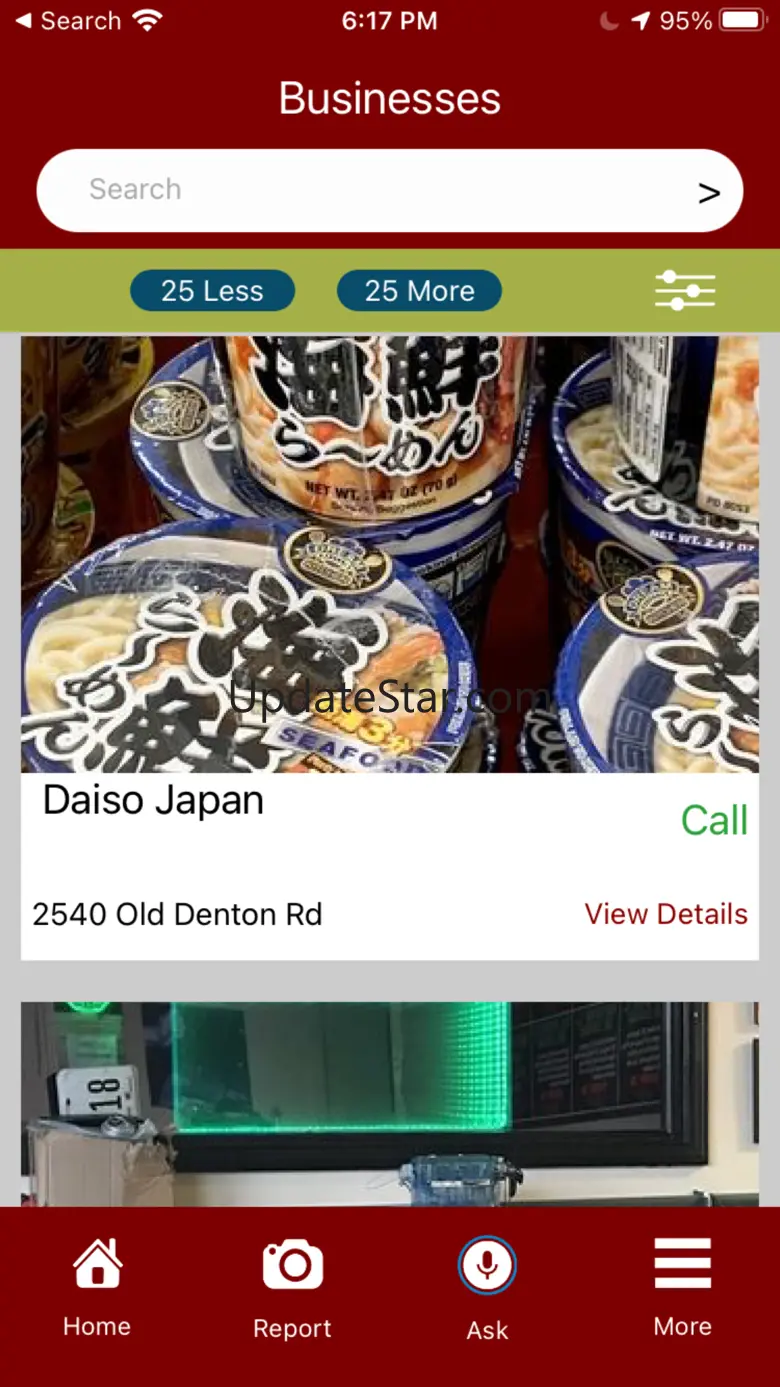Open the Ask microphone tab

pyautogui.click(x=487, y=1288)
